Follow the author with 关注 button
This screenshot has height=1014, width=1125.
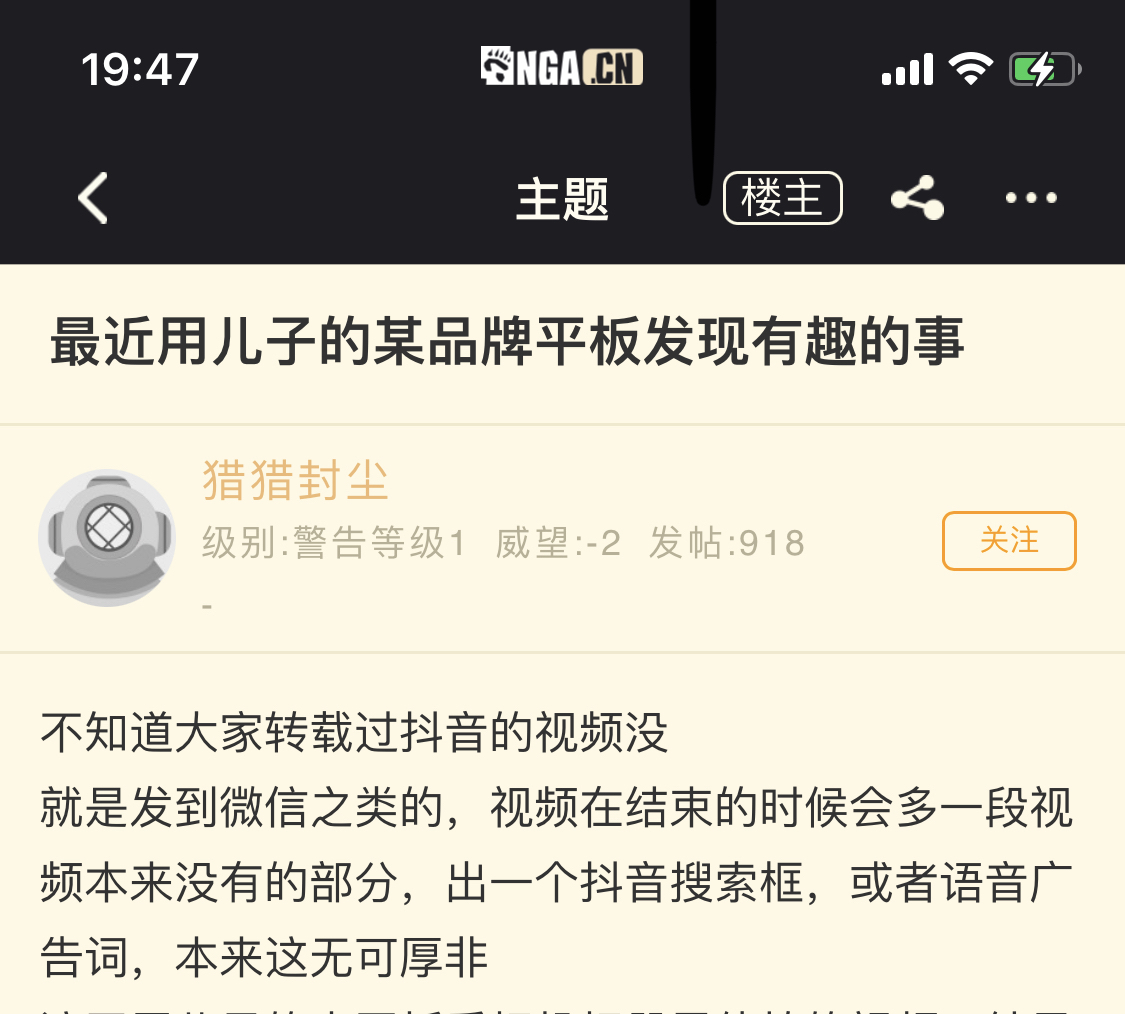click(1008, 541)
